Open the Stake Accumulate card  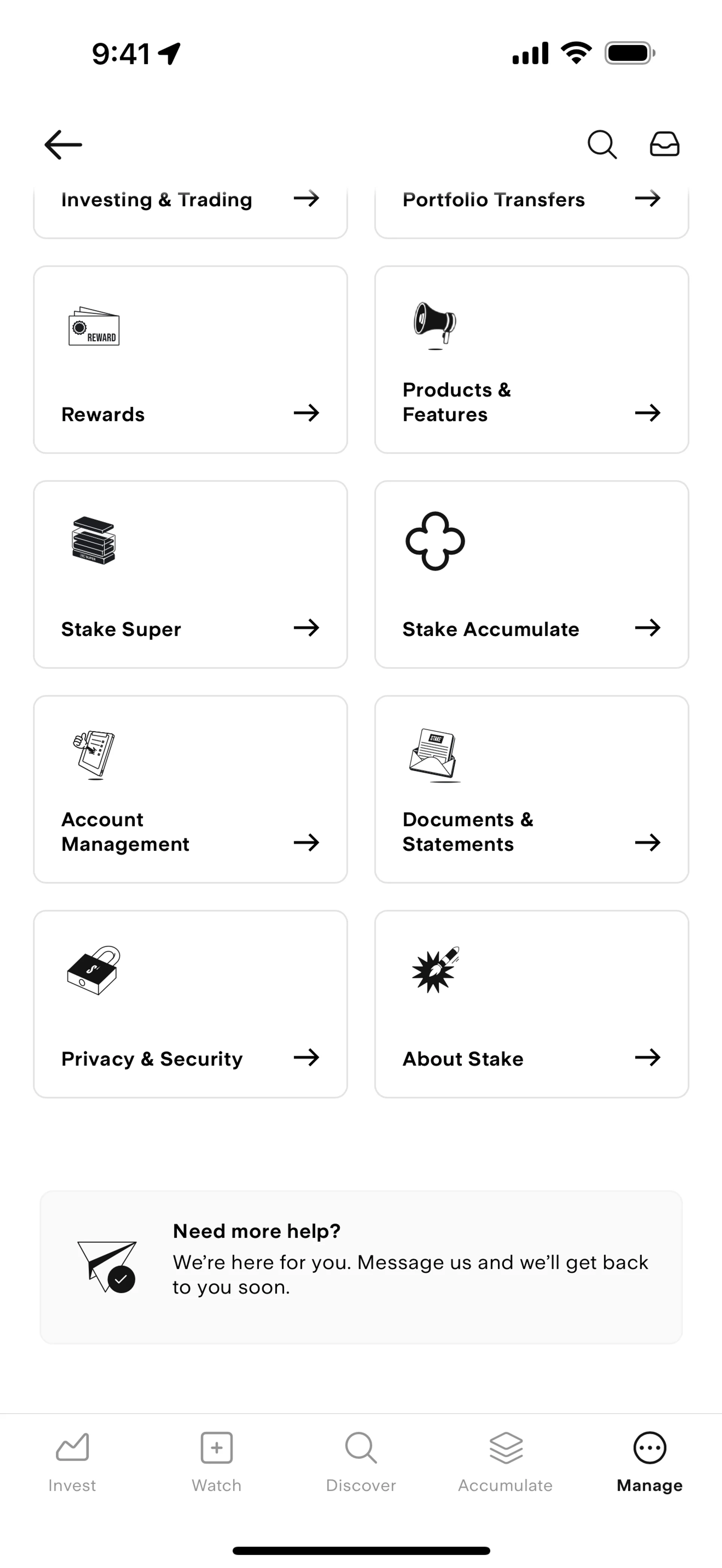point(531,574)
